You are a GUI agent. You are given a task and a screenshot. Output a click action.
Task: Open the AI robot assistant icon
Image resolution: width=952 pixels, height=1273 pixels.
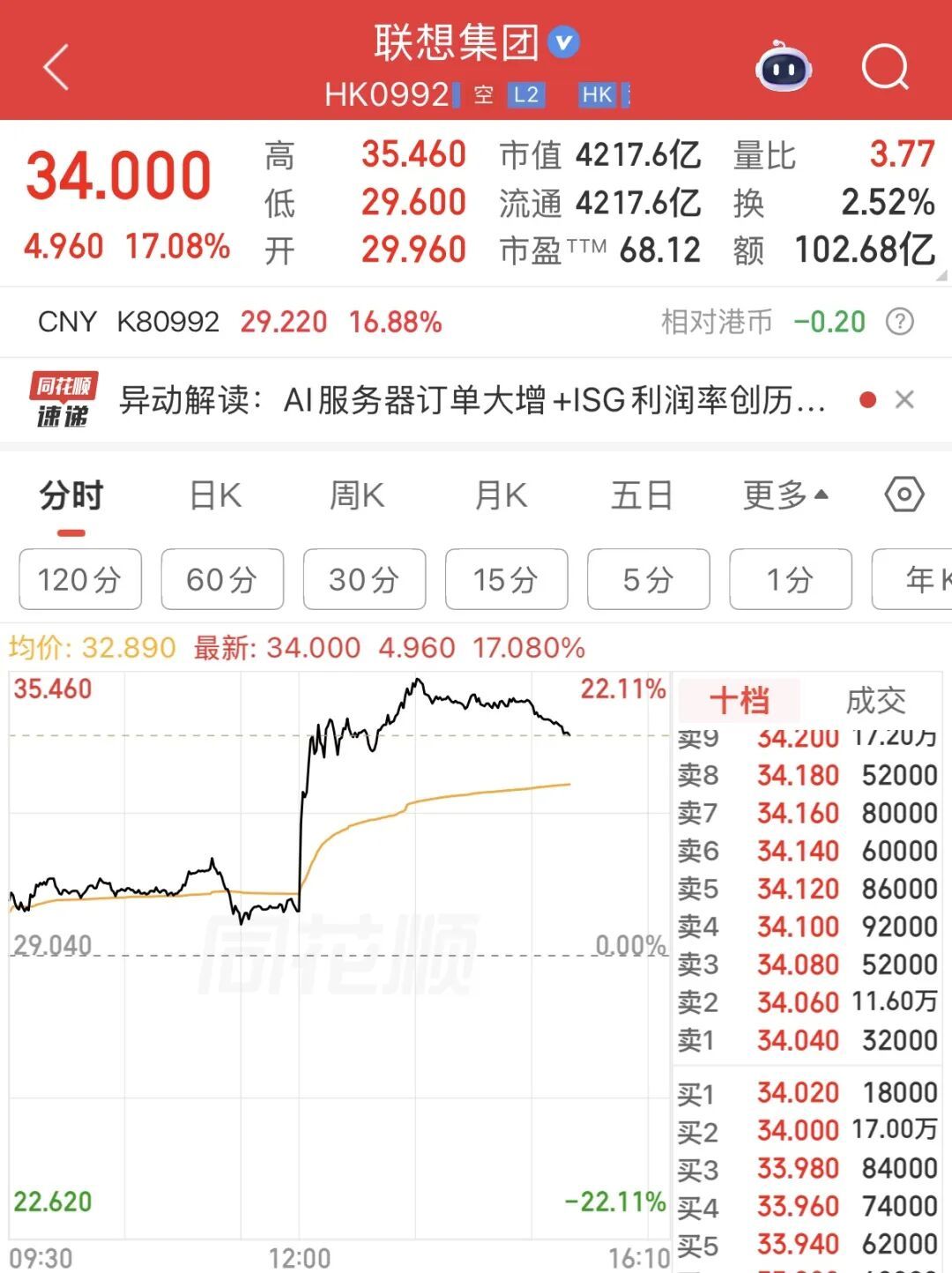point(784,66)
